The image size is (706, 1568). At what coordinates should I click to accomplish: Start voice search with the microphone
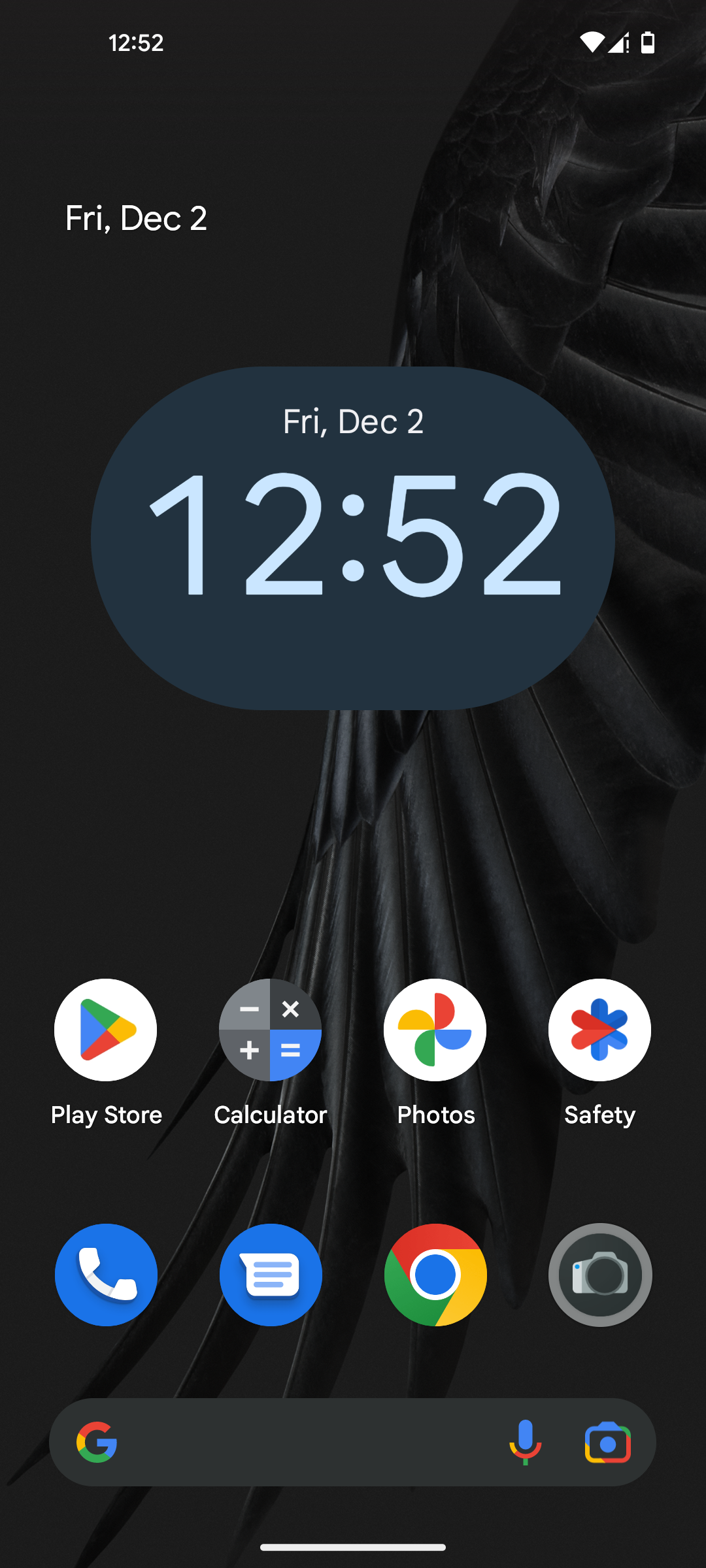click(x=526, y=1442)
